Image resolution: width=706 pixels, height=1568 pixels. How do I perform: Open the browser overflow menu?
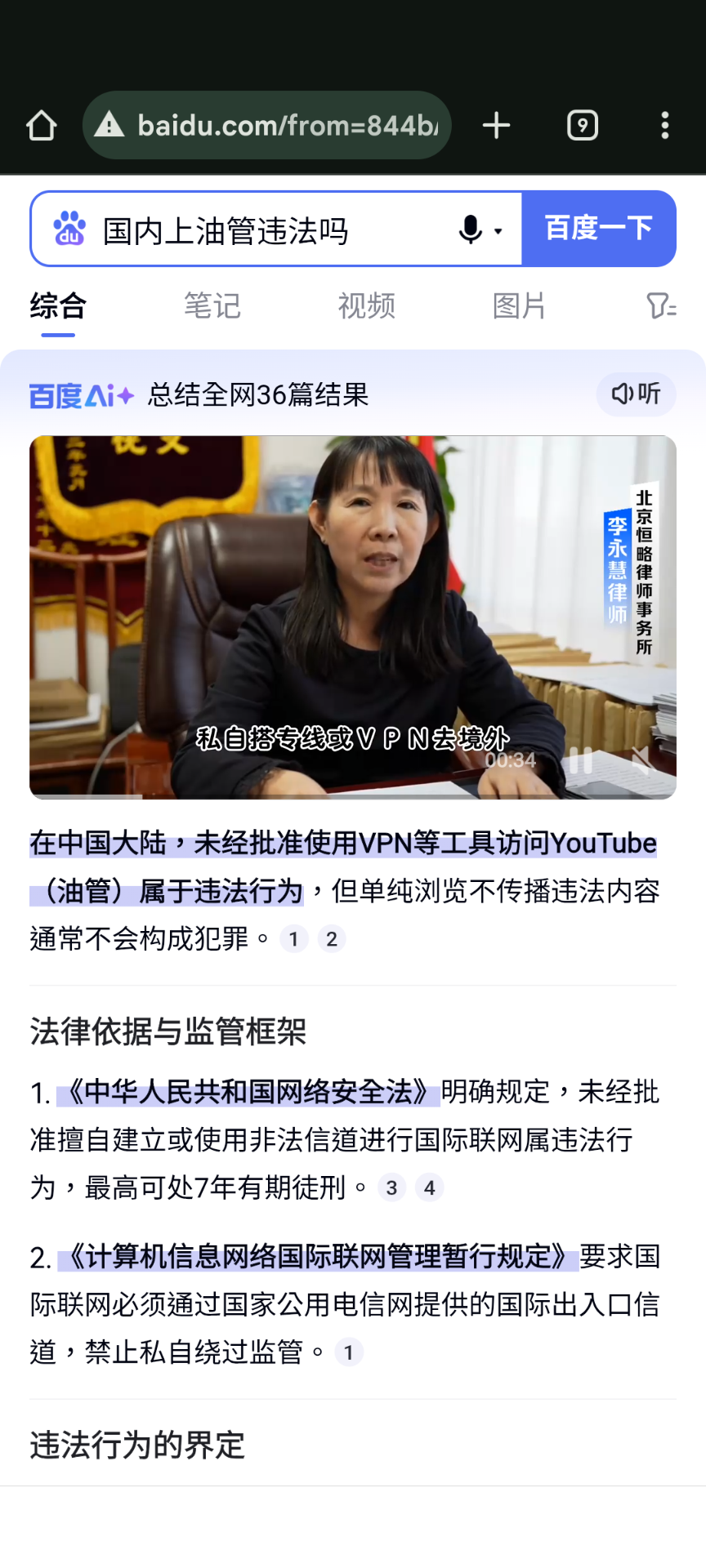pos(665,126)
